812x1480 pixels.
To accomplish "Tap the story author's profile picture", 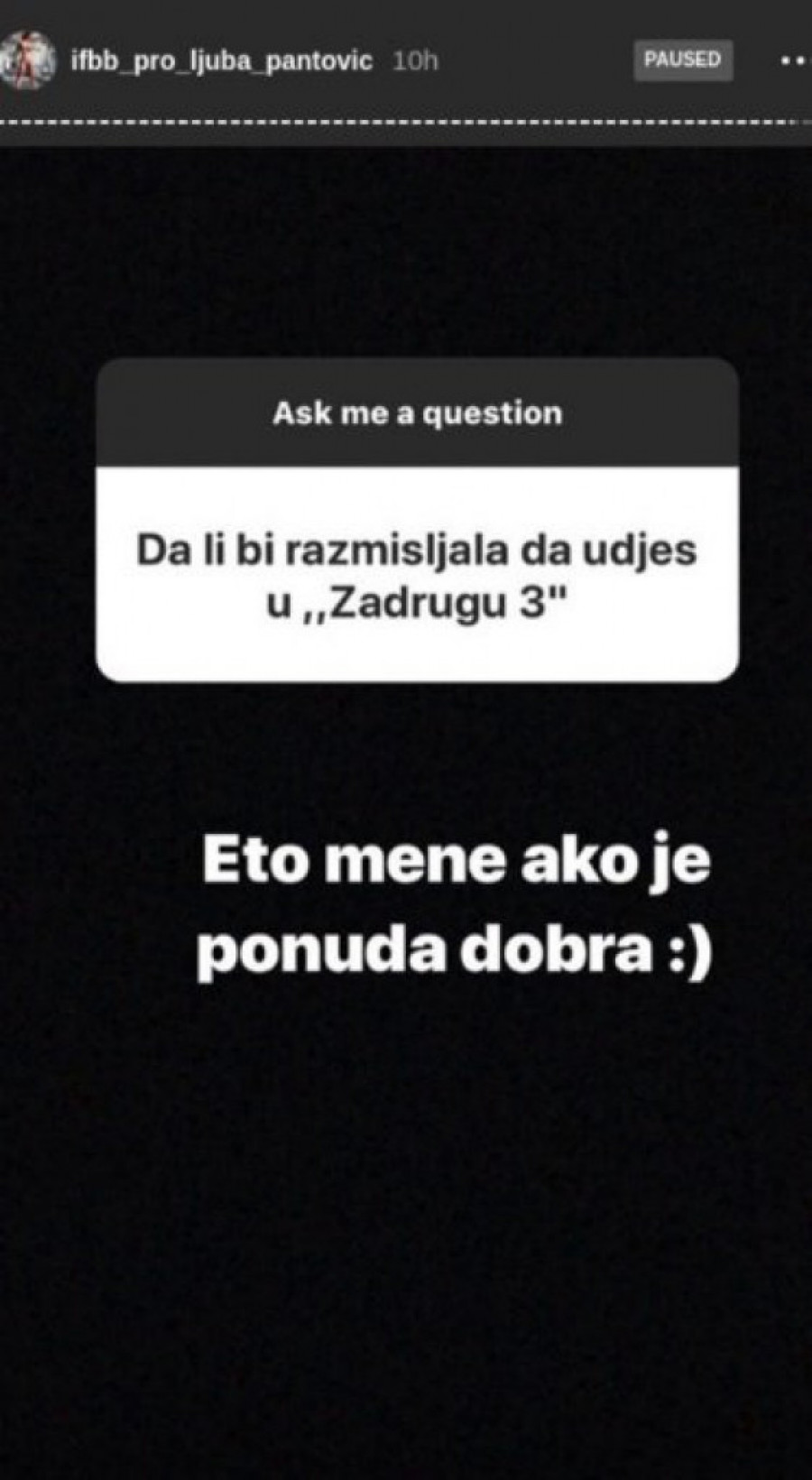I will 27,60.
